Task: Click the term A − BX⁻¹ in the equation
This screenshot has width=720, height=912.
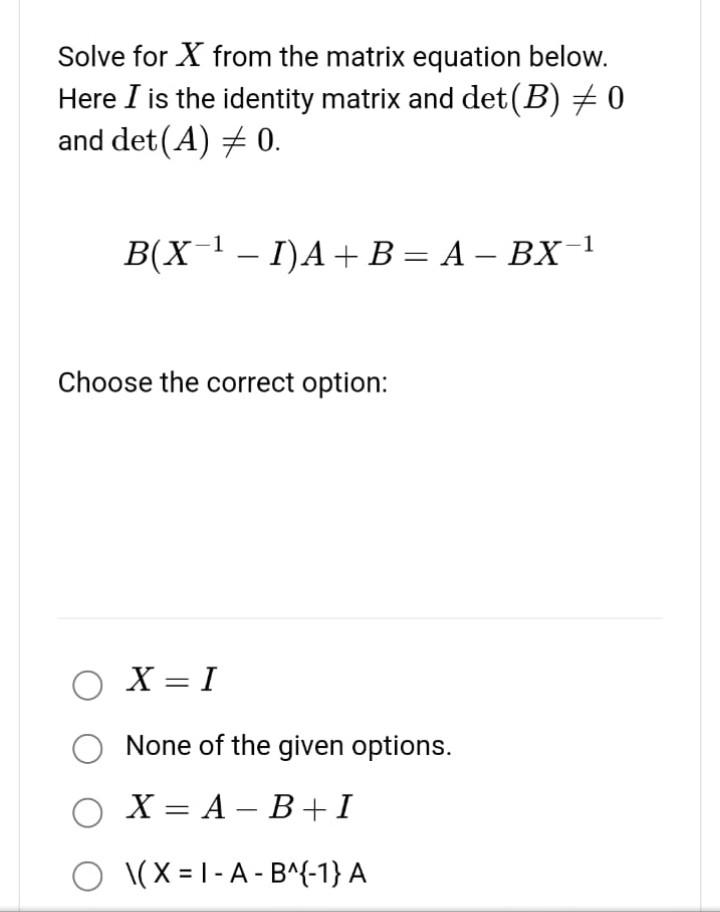Action: tap(520, 253)
